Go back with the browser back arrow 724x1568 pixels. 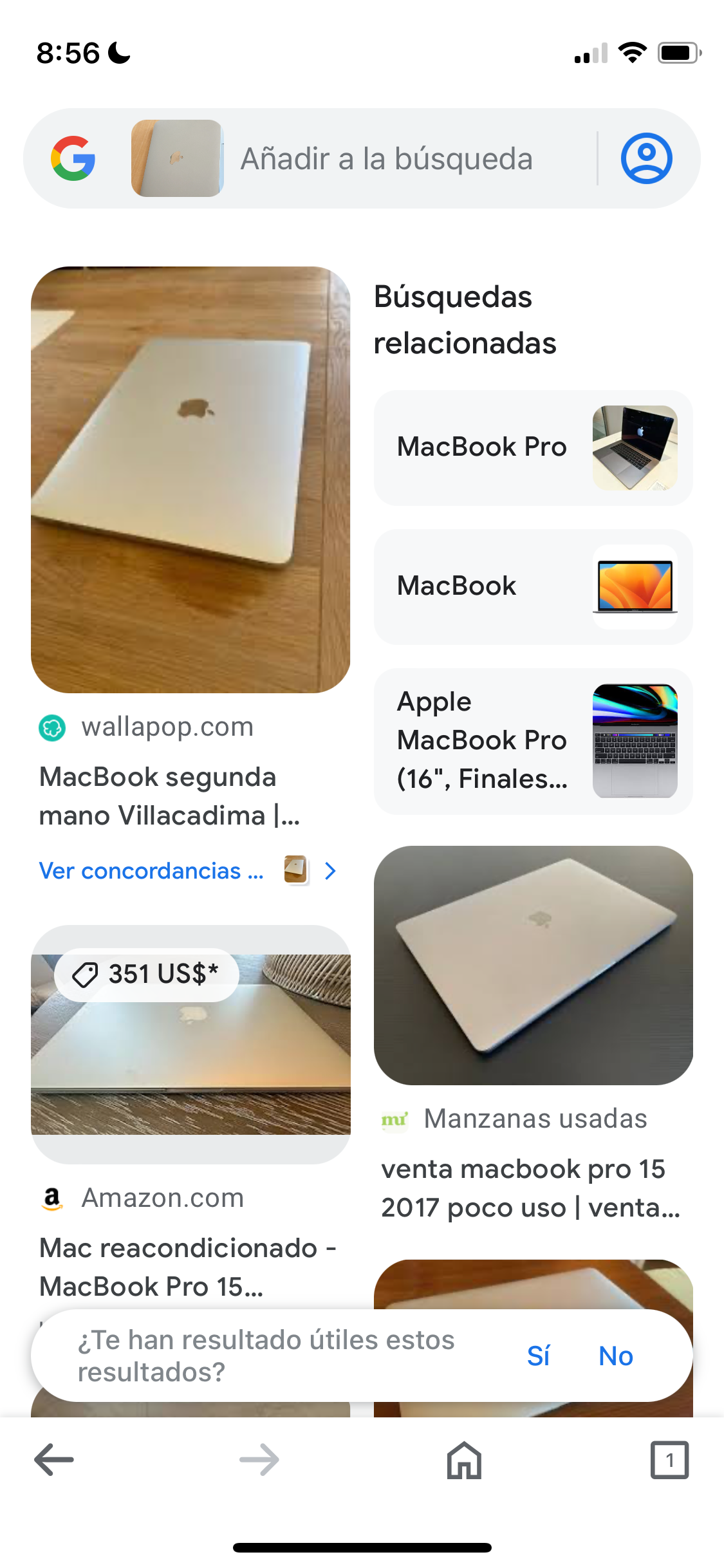54,1460
